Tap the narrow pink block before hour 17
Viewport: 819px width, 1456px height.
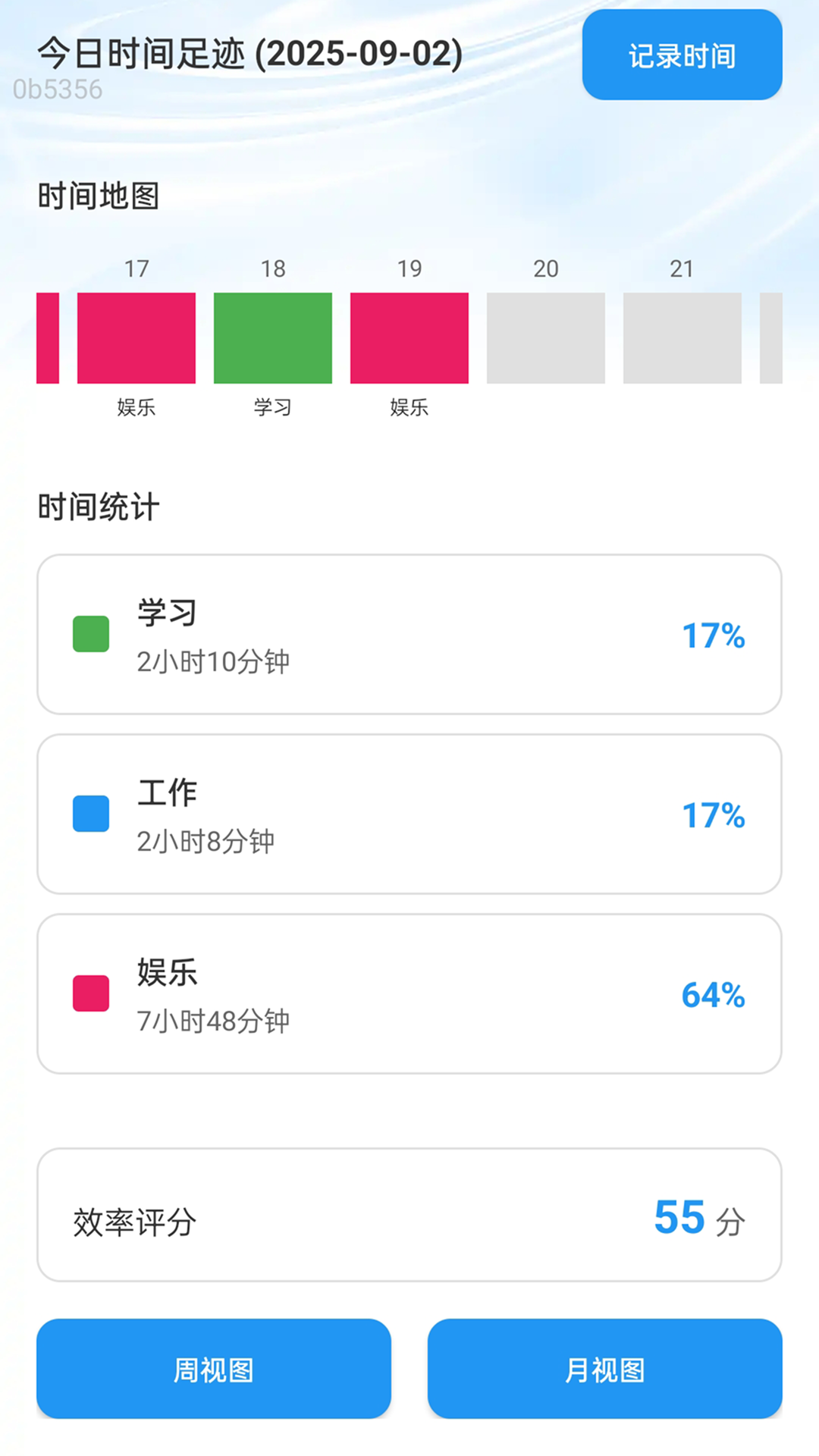tap(47, 337)
